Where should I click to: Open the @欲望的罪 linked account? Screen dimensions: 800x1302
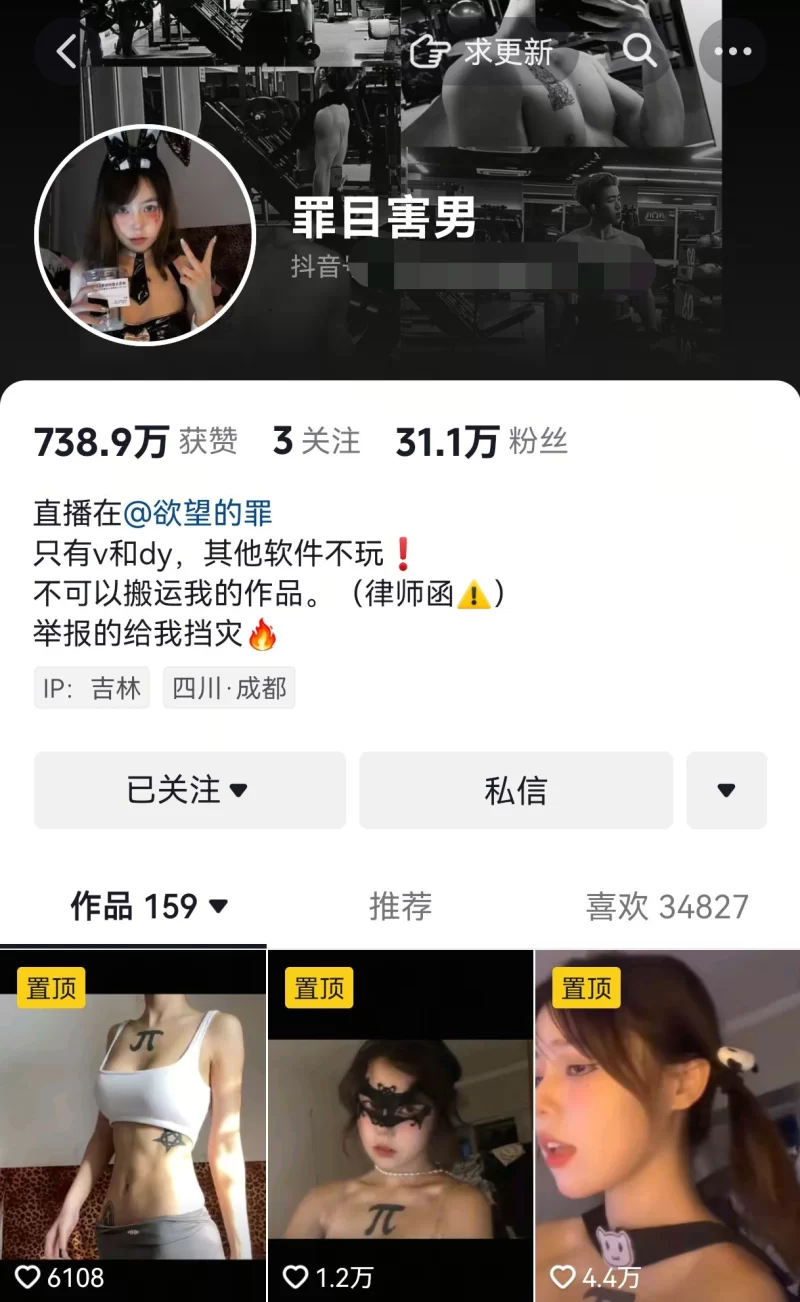click(197, 514)
